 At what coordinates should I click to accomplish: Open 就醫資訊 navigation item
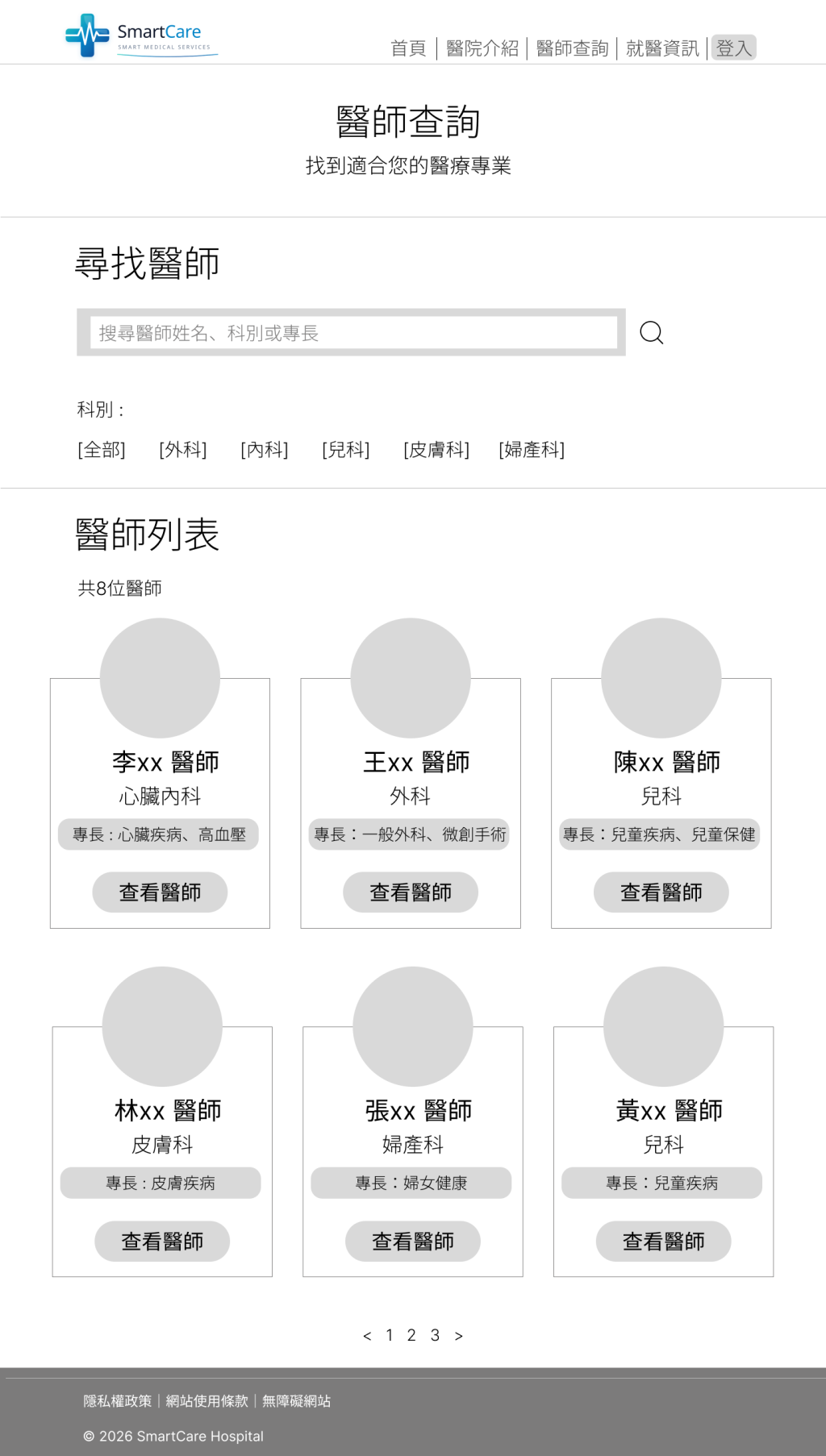[x=662, y=48]
